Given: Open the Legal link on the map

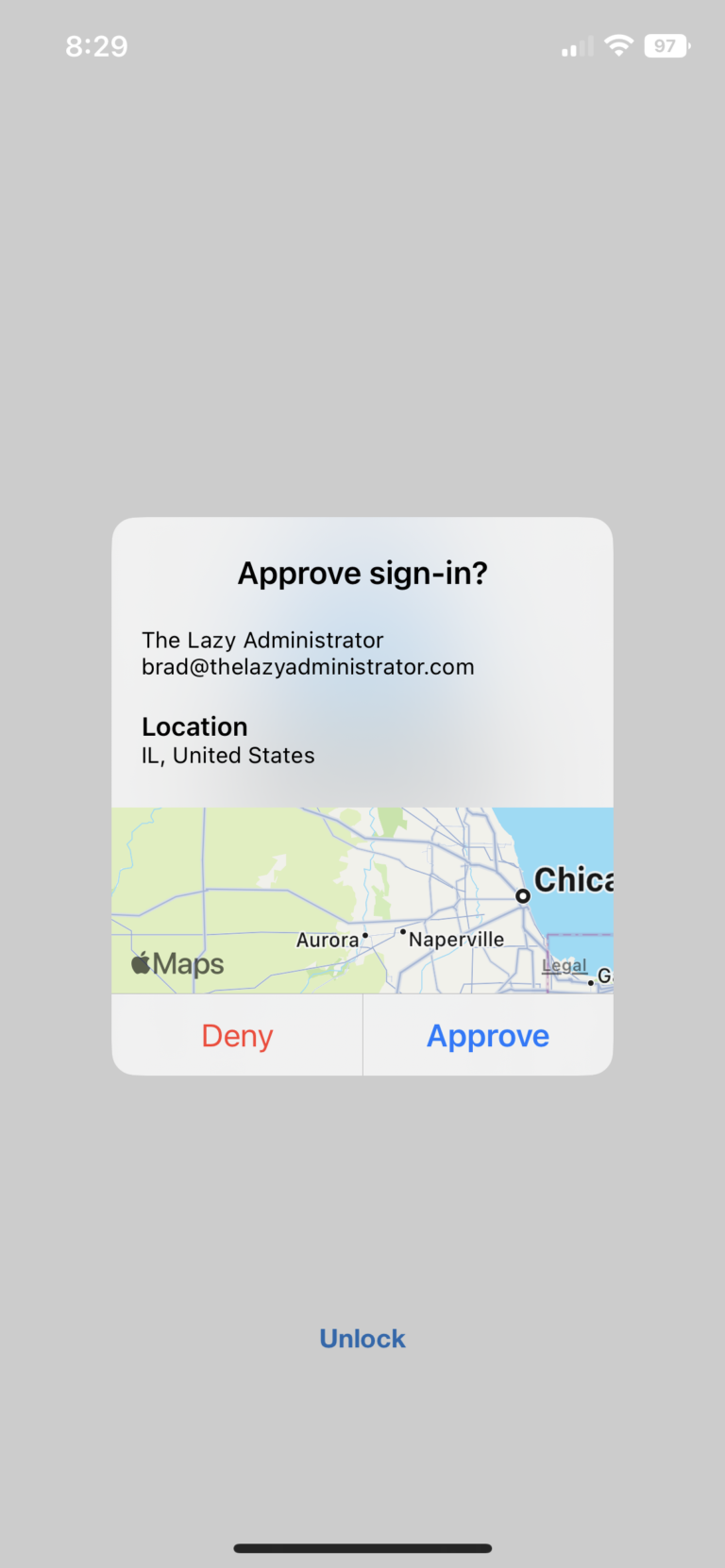Looking at the screenshot, I should point(565,965).
